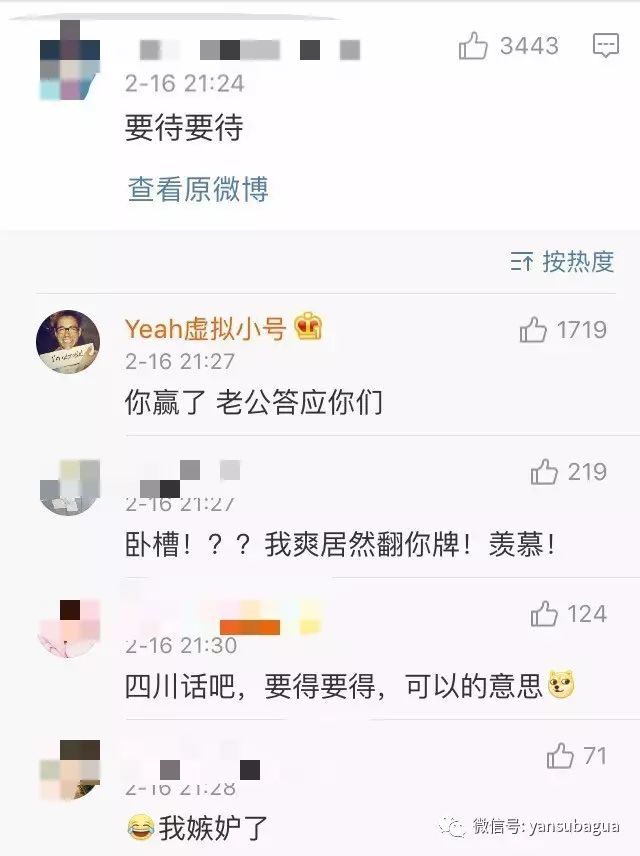The width and height of the screenshot is (640, 856).
Task: Open the Yeah虚拟小号 username profile
Action: 205,328
